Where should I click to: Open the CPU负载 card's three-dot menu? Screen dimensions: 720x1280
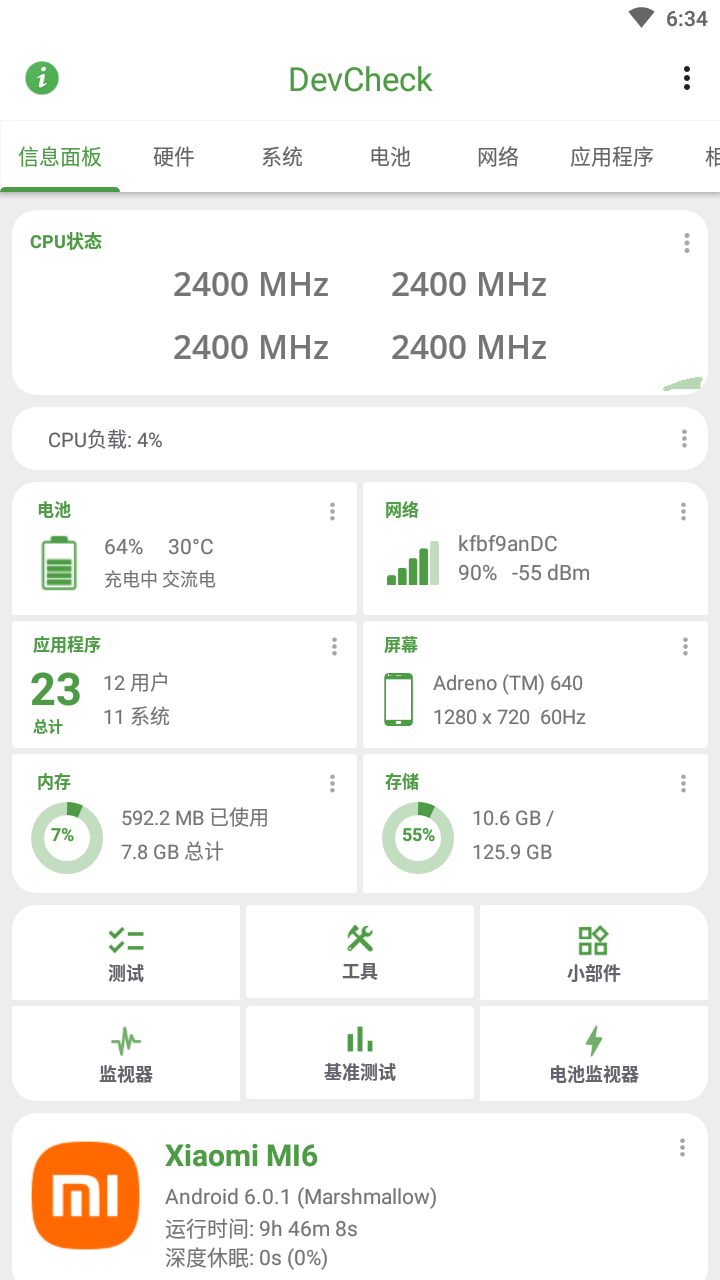point(684,439)
